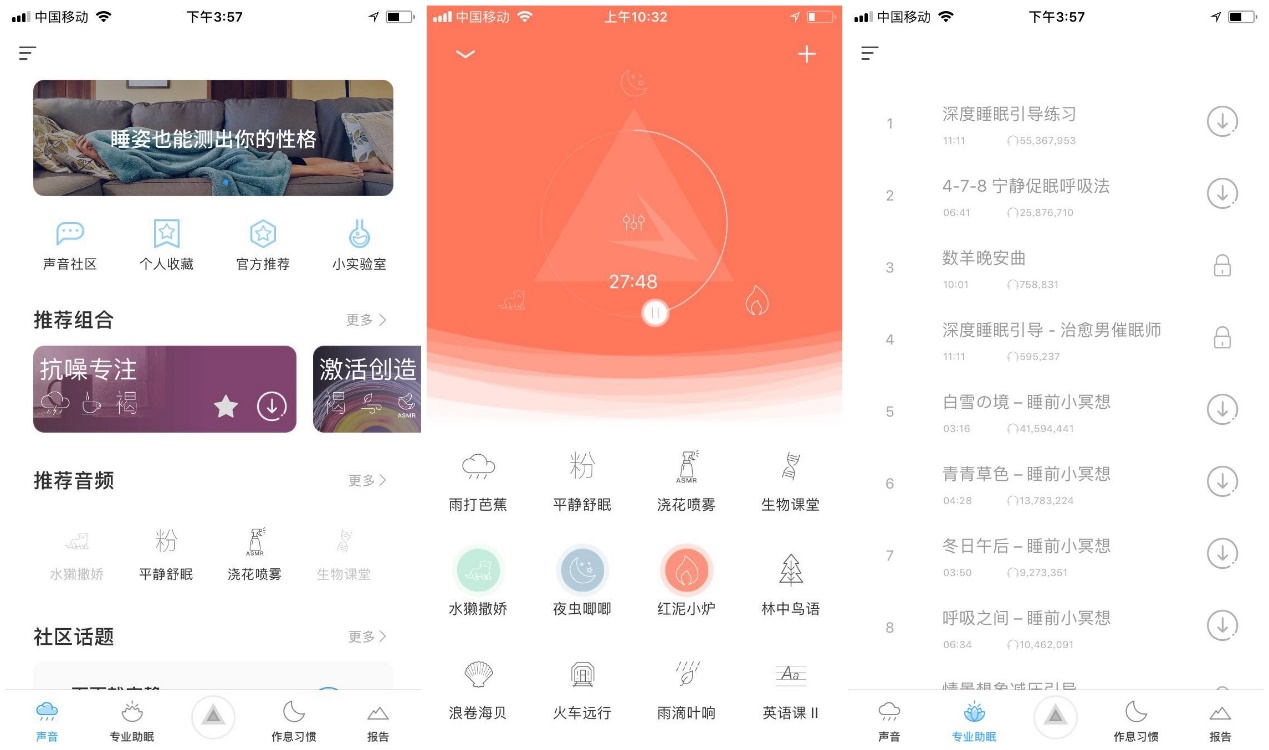This screenshot has height=750, width=1269.
Task: Collapse the player with the down chevron
Action: click(x=465, y=55)
